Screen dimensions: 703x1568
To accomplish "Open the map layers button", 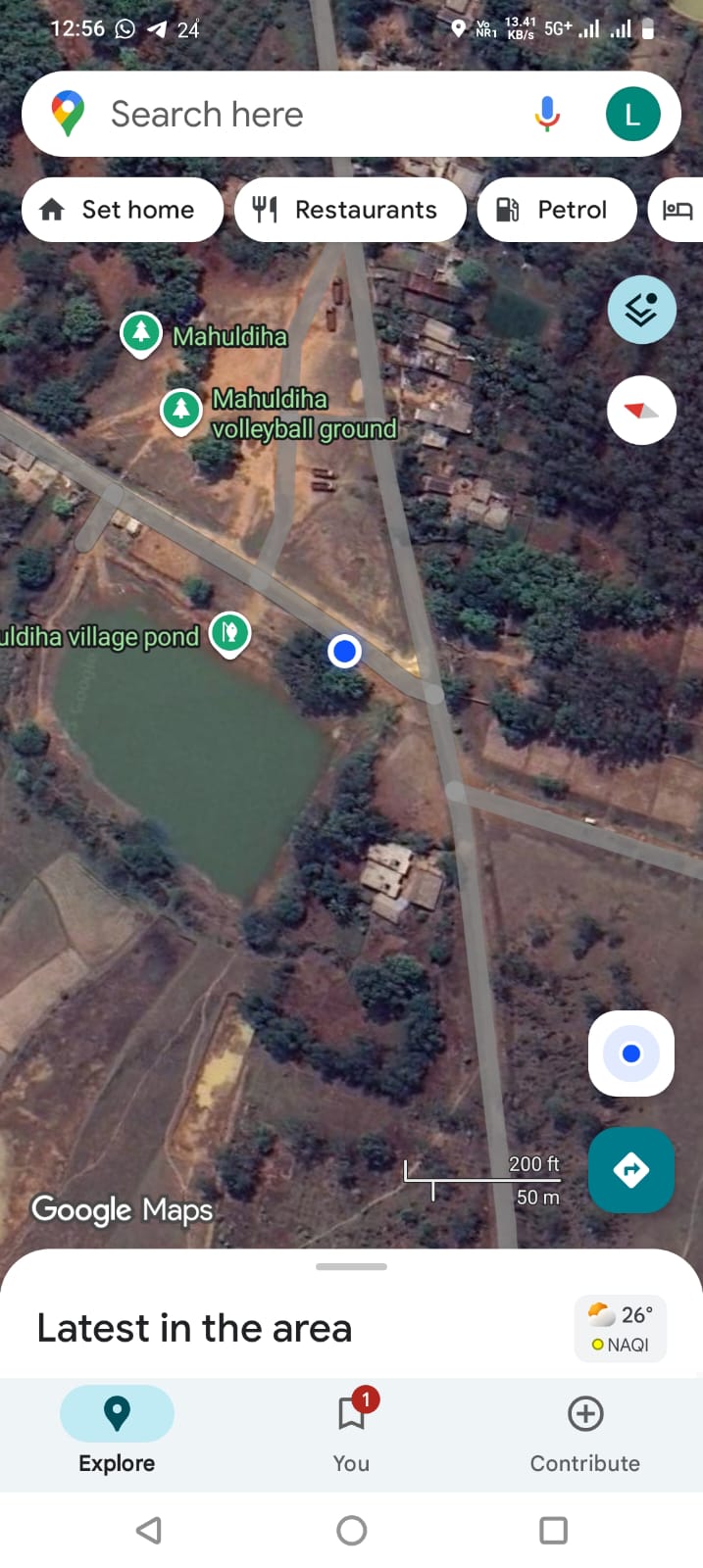I will (641, 310).
